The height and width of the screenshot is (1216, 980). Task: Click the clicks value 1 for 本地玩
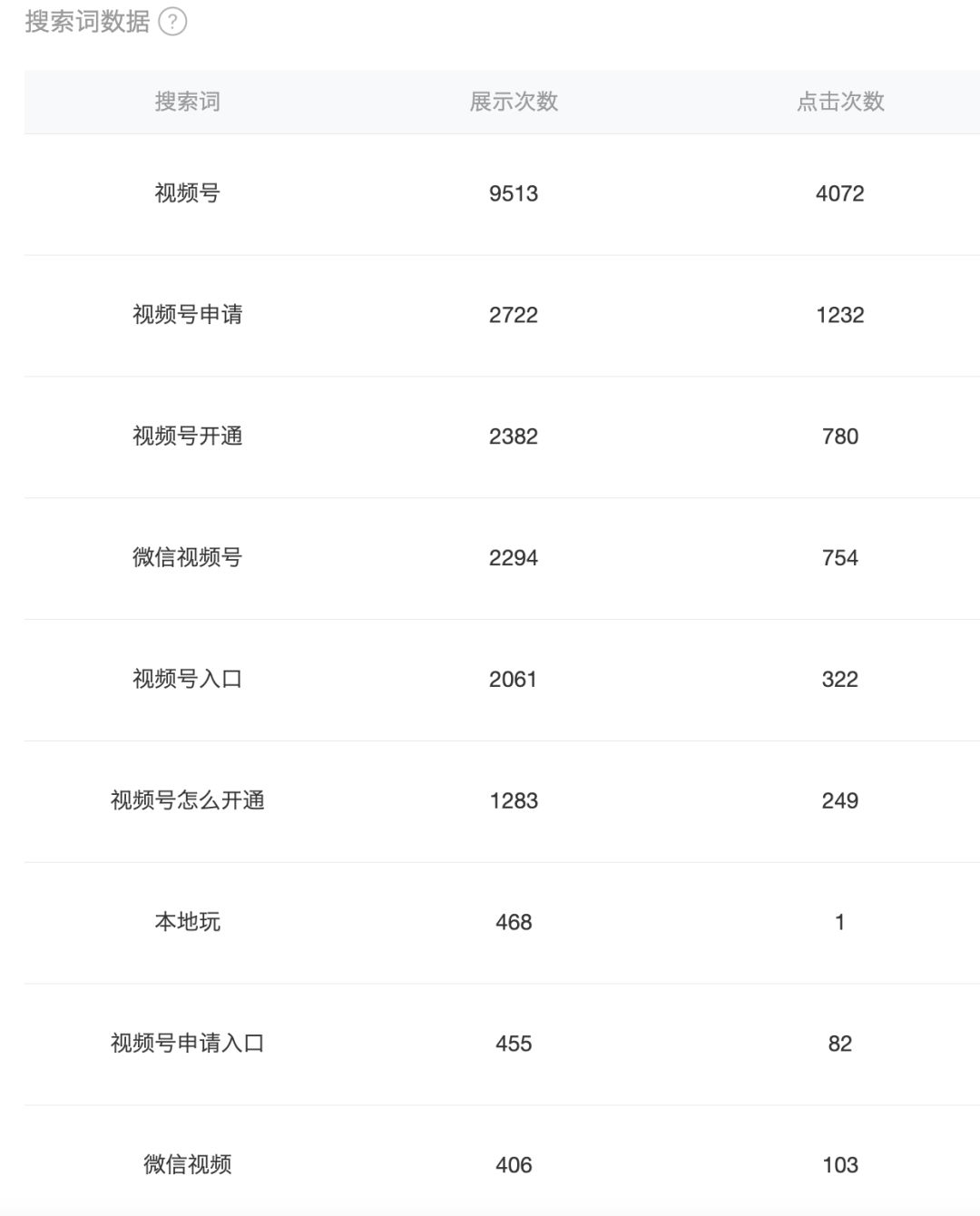coord(839,922)
